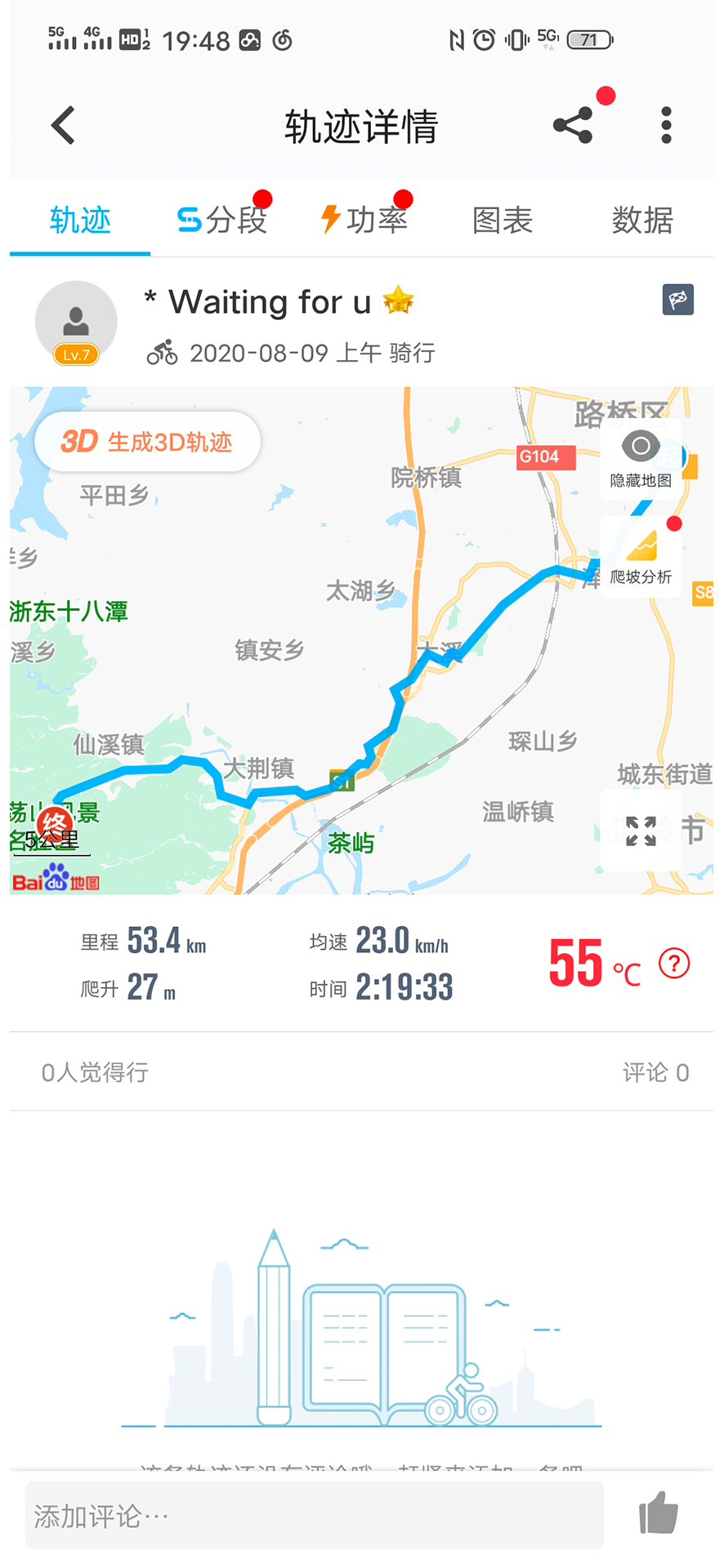The height and width of the screenshot is (1568, 724).
Task: Tap the flag icon beside the username
Action: (677, 300)
